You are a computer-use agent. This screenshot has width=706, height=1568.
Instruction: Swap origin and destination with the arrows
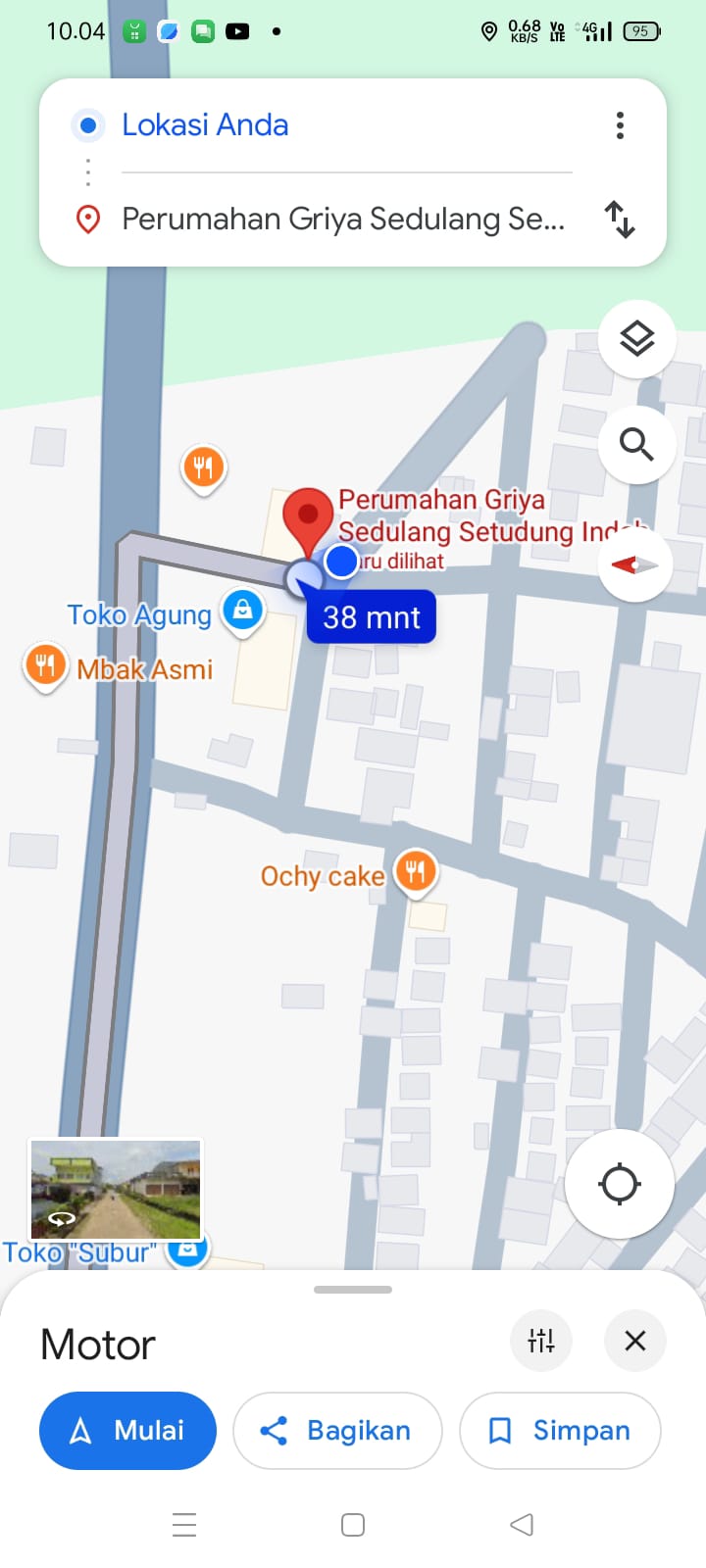pos(621,220)
